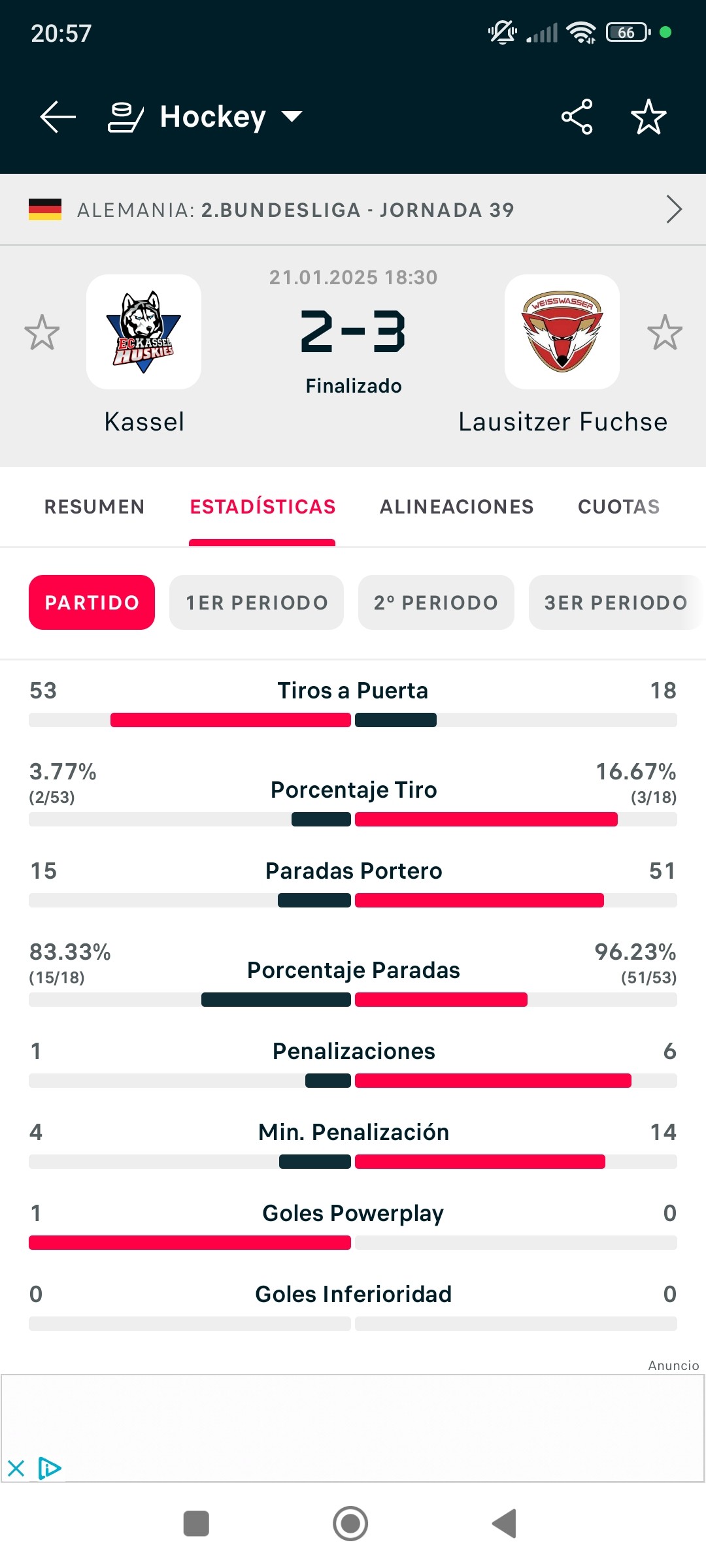The height and width of the screenshot is (1568, 706).
Task: Tap the system home button
Action: pyautogui.click(x=350, y=1524)
